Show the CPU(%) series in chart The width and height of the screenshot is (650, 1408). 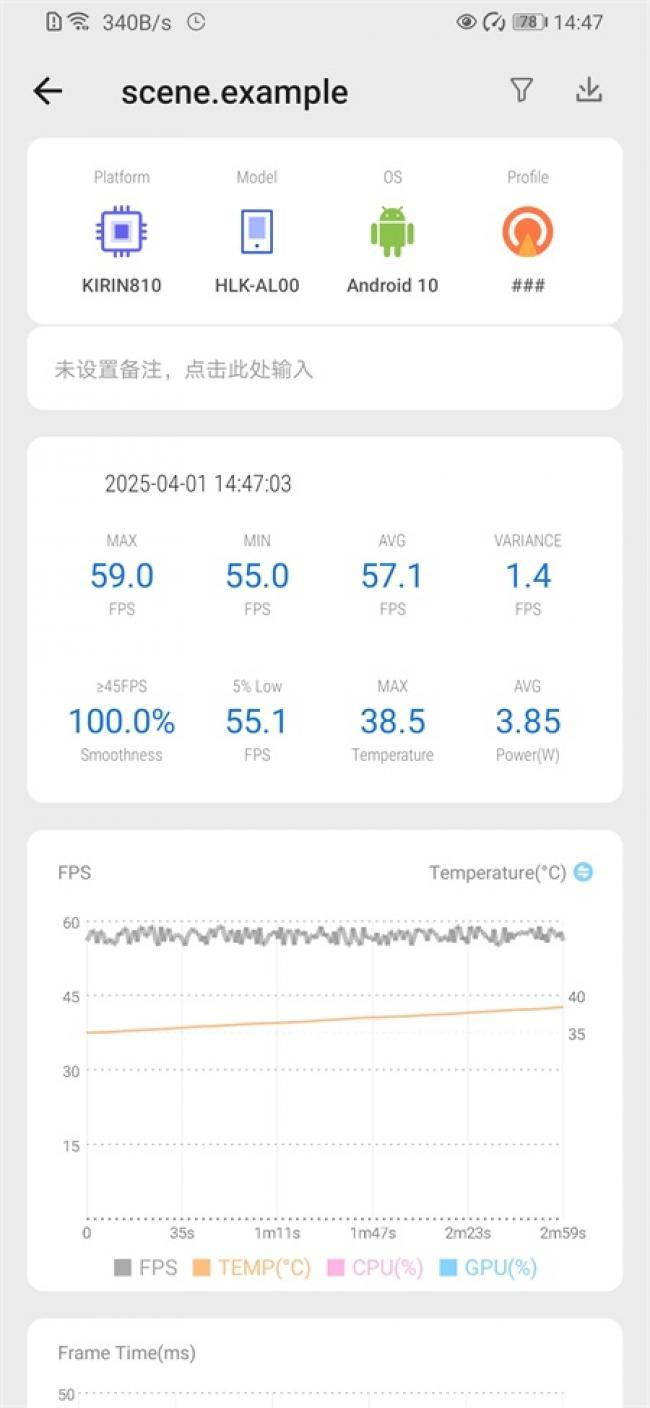point(375,1268)
